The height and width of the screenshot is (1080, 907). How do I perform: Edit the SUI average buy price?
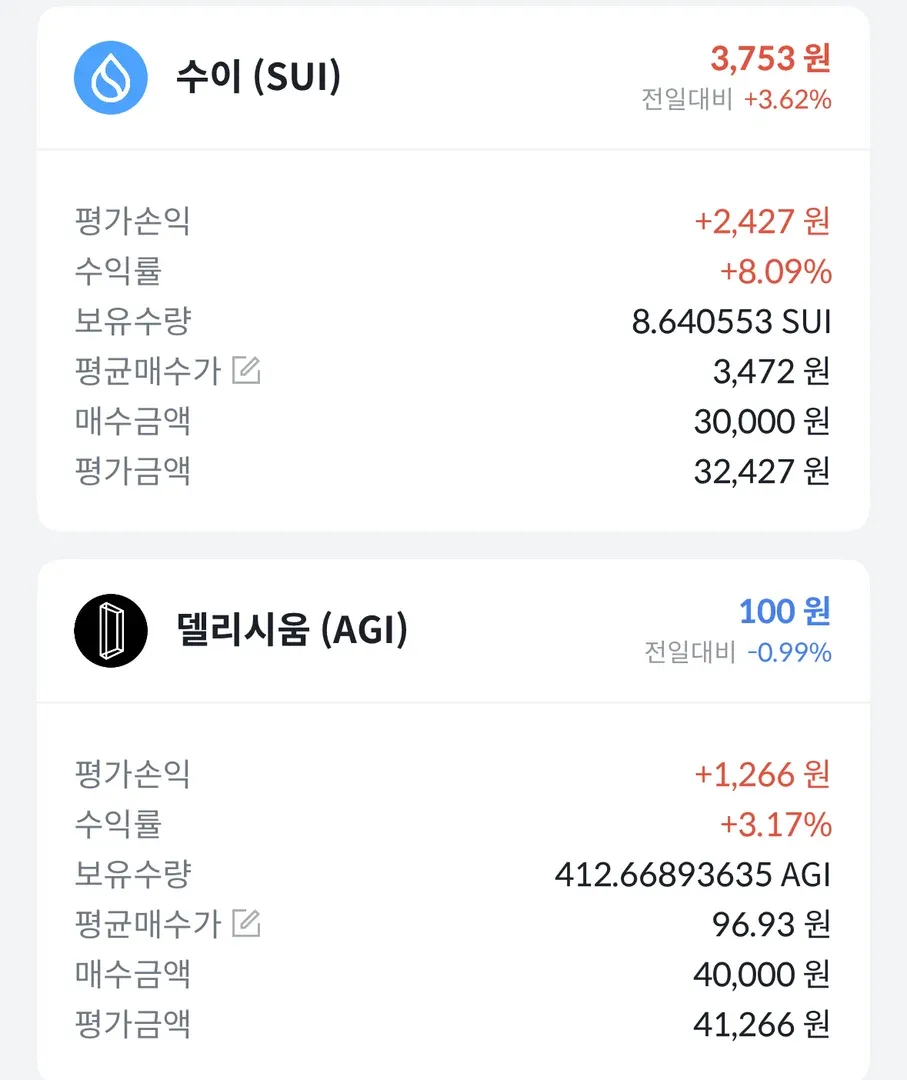(246, 372)
